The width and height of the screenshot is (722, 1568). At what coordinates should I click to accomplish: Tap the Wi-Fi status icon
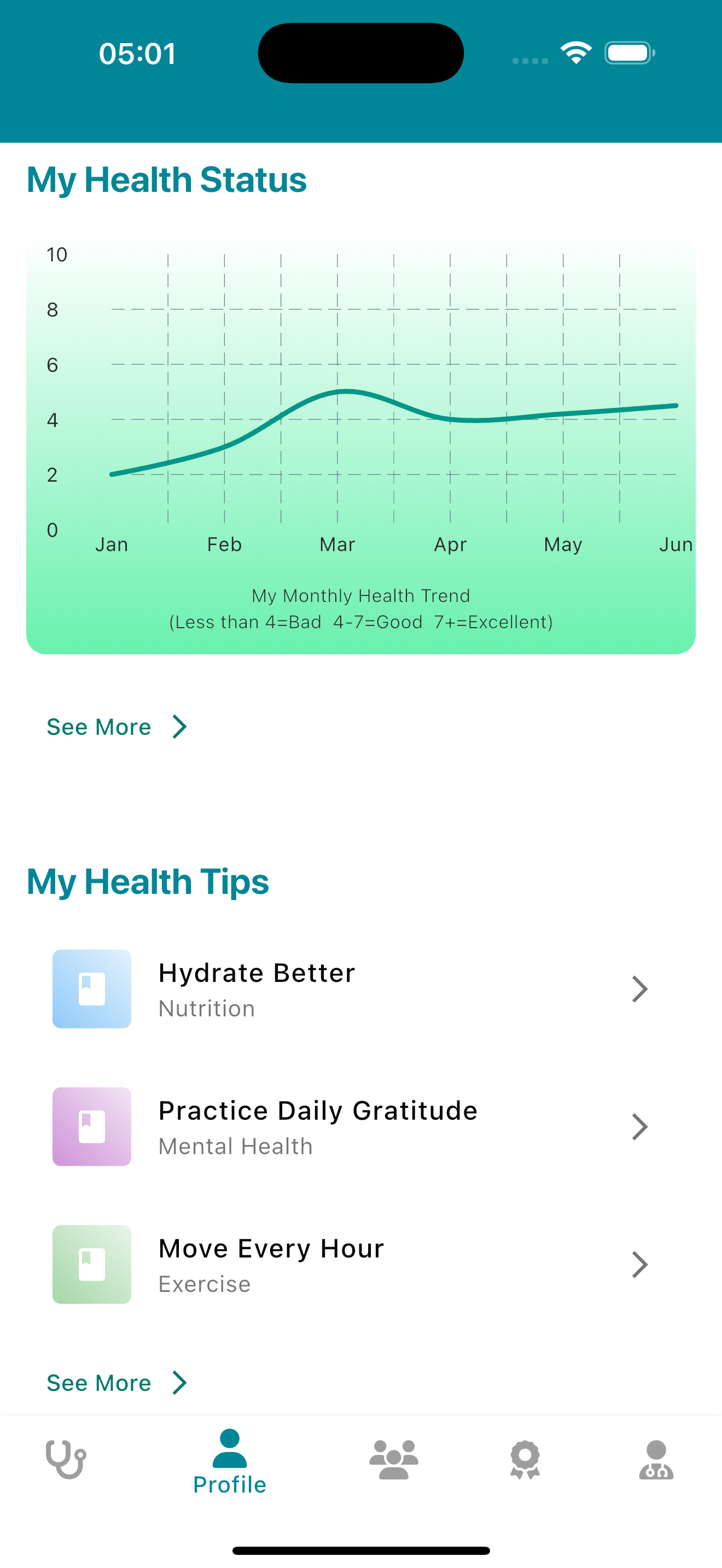[x=575, y=53]
